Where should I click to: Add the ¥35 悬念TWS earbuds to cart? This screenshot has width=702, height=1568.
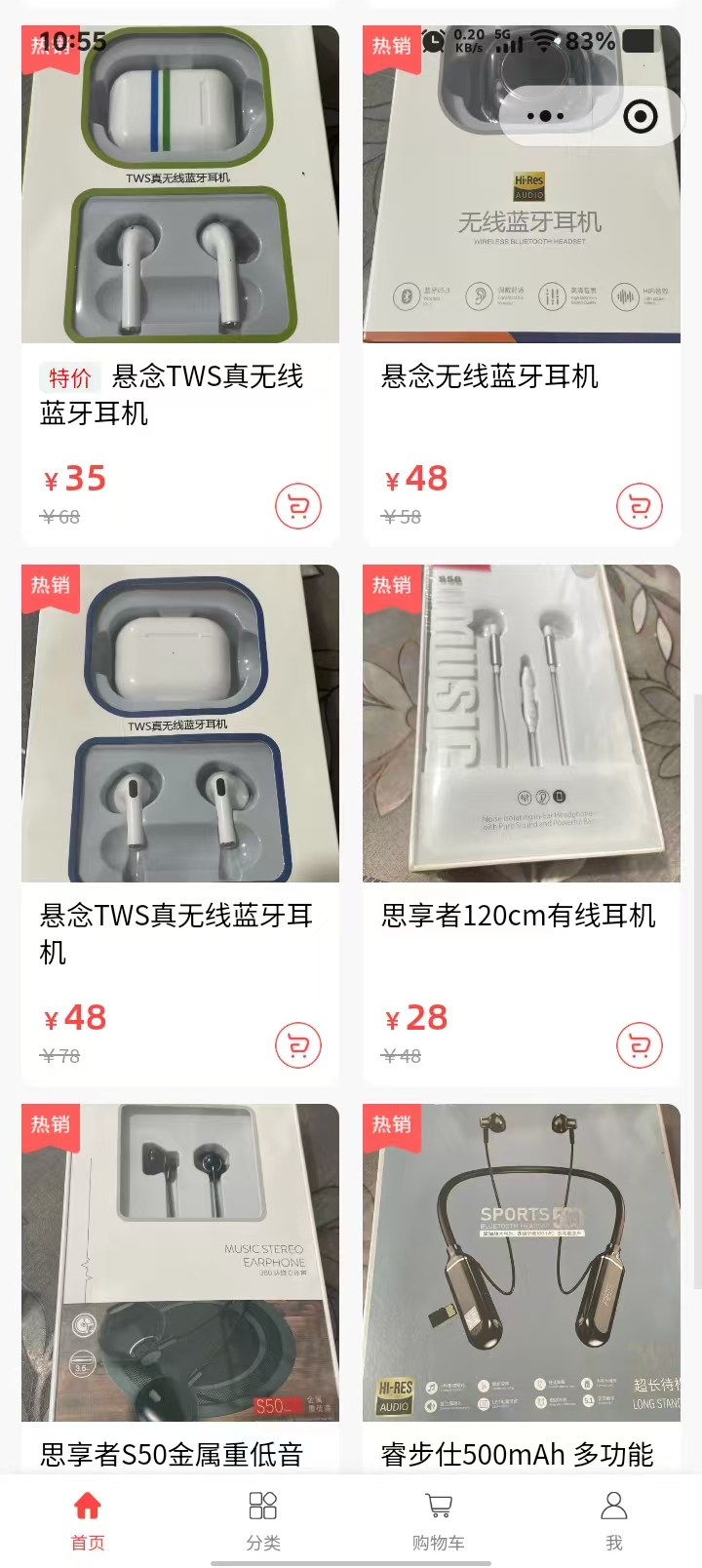[298, 506]
